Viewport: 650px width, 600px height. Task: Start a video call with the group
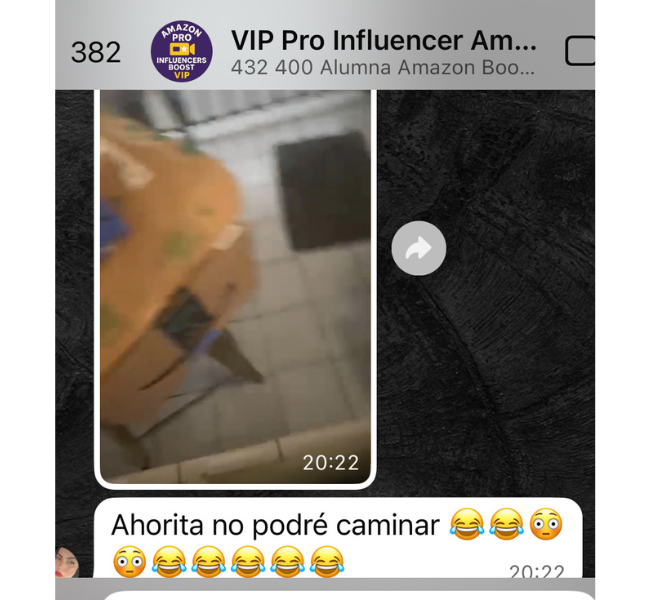tap(580, 52)
